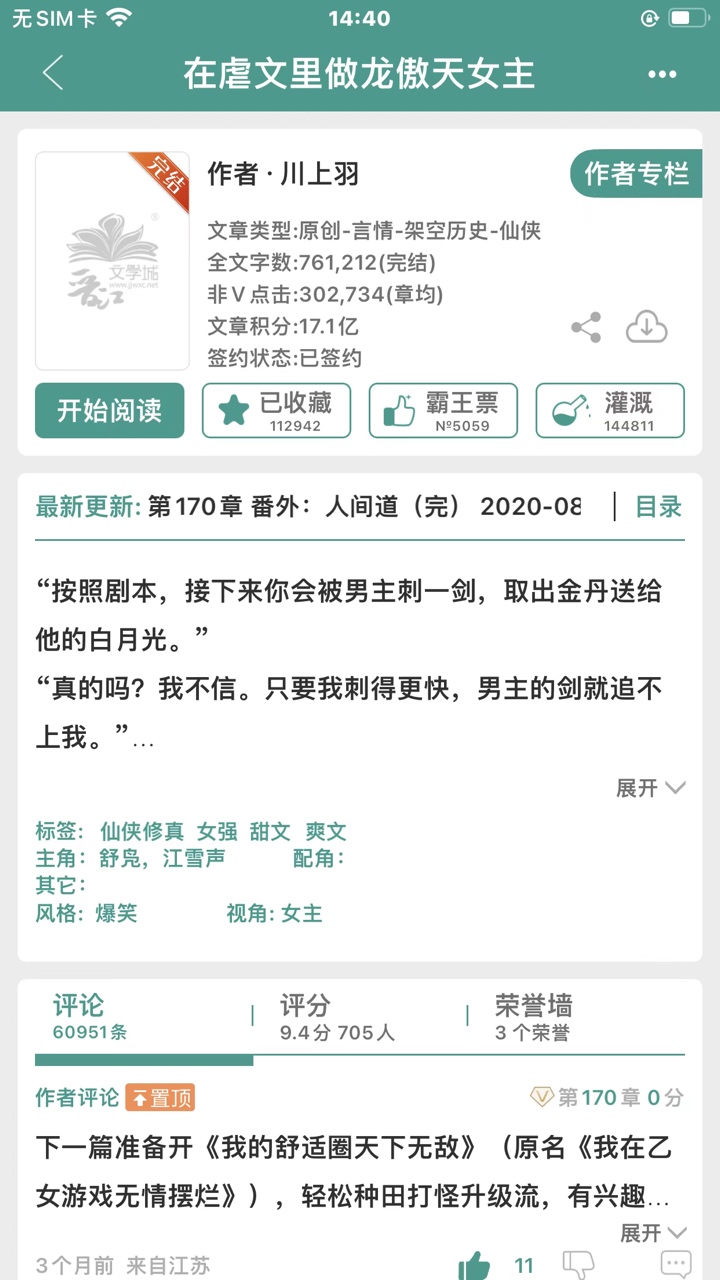Open the 作者专栏 author column
Image resolution: width=720 pixels, height=1280 pixels.
636,174
